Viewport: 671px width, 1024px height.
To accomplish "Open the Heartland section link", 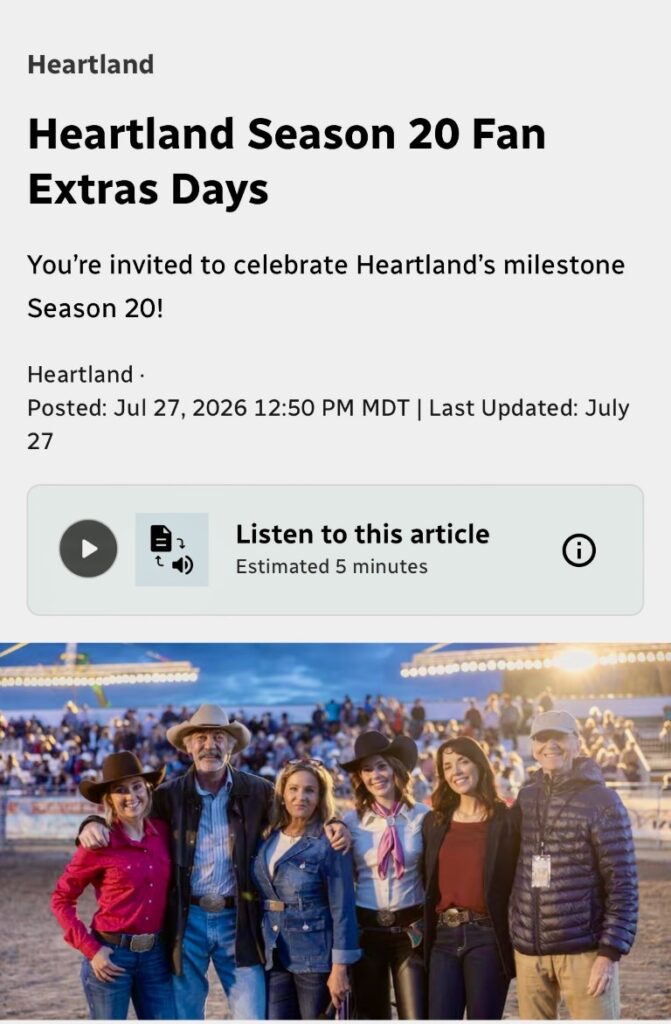I will [x=91, y=64].
